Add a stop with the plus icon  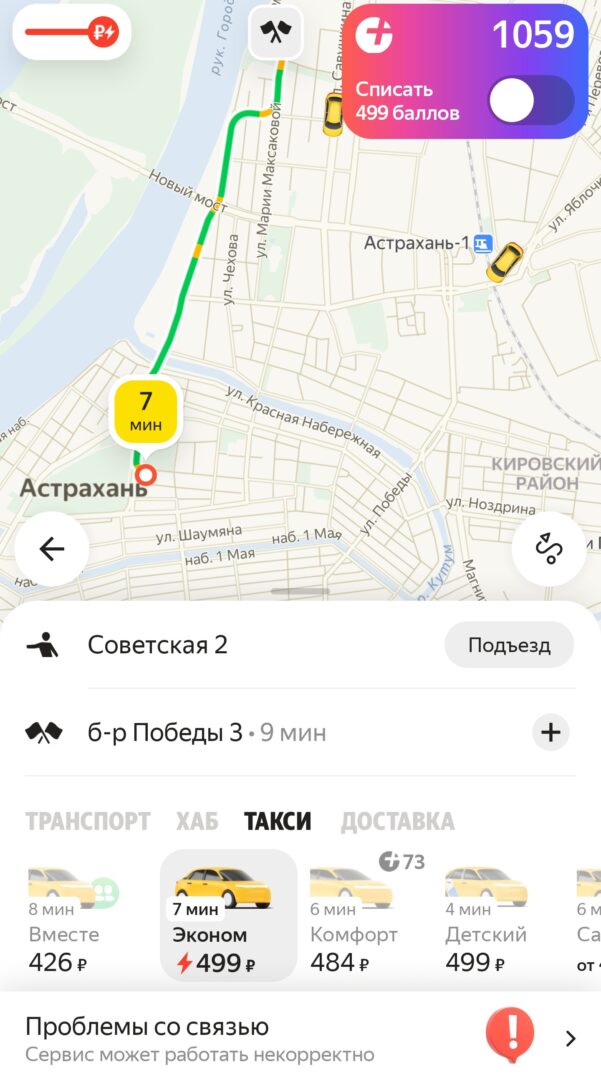(x=550, y=733)
